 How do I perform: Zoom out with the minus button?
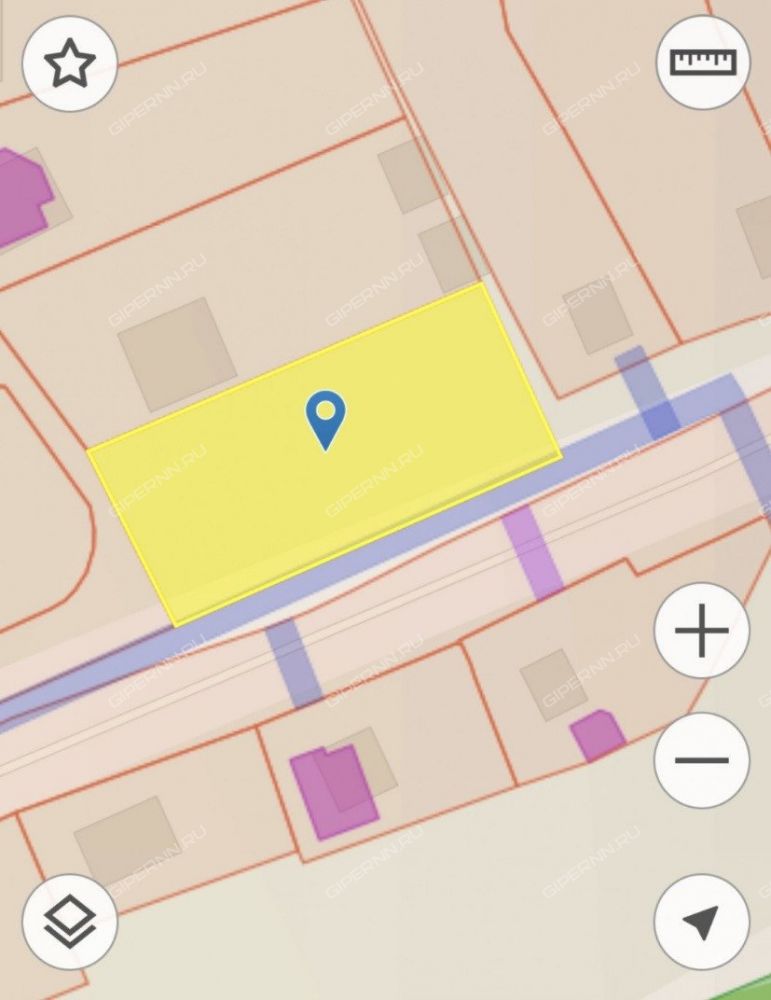(701, 760)
